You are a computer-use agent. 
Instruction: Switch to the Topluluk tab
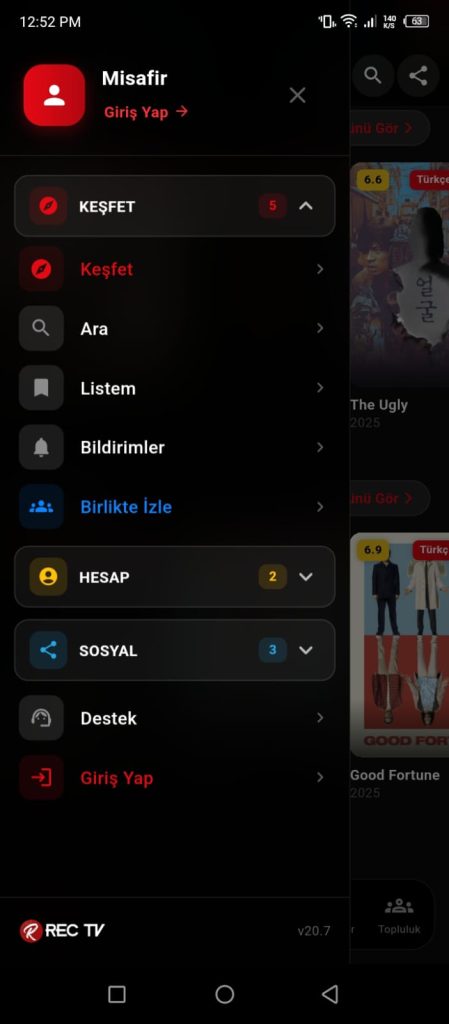(x=399, y=915)
